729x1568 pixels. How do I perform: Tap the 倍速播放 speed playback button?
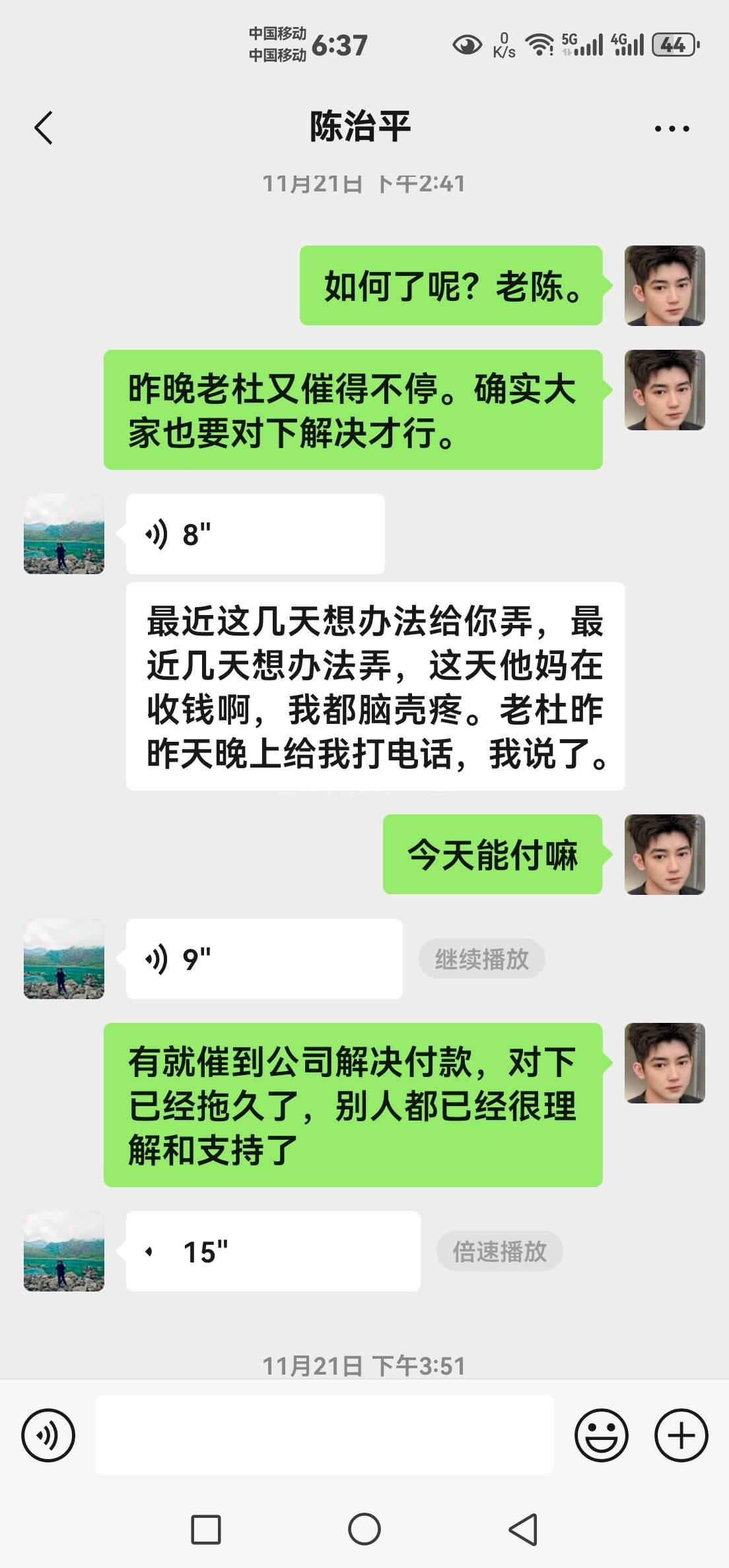coord(499,1251)
